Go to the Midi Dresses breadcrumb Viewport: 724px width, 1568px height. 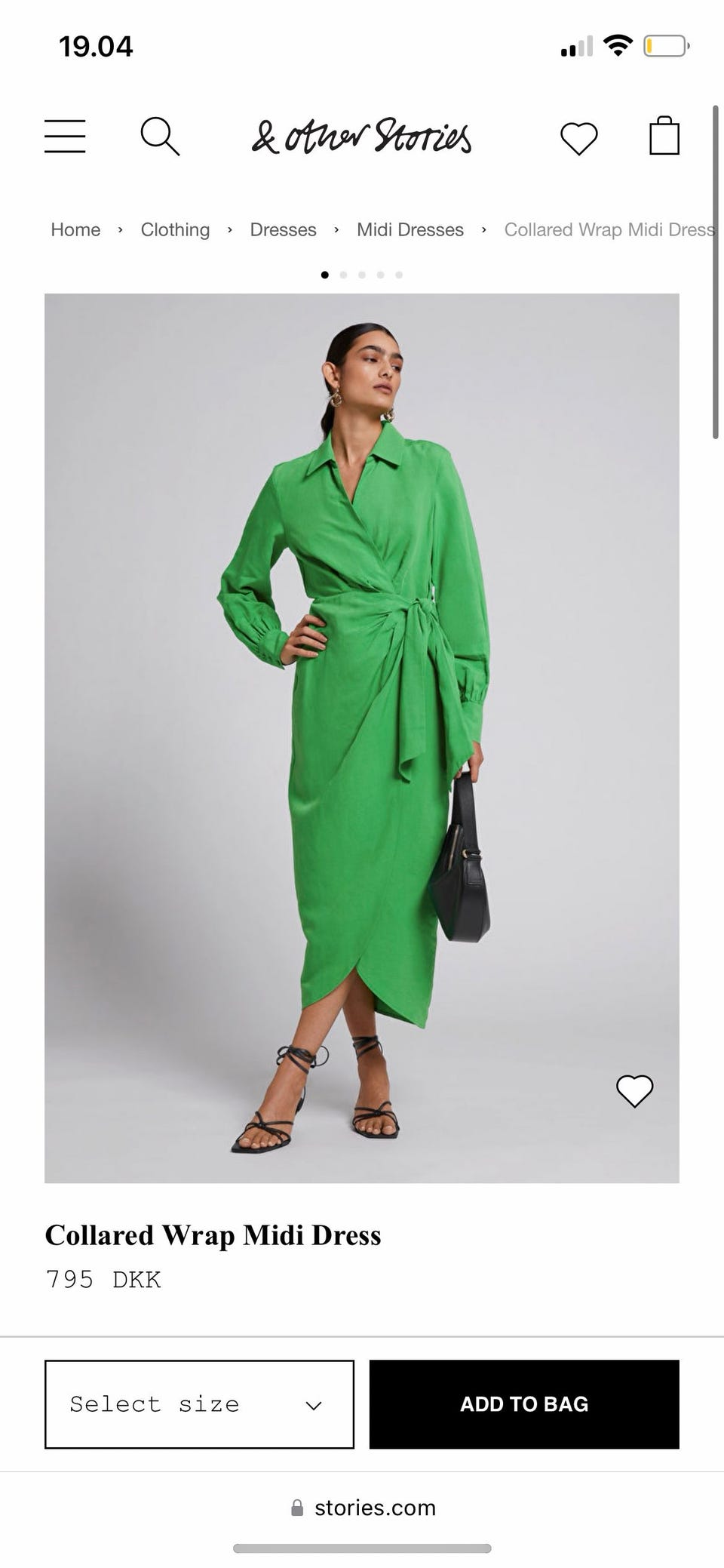[410, 229]
